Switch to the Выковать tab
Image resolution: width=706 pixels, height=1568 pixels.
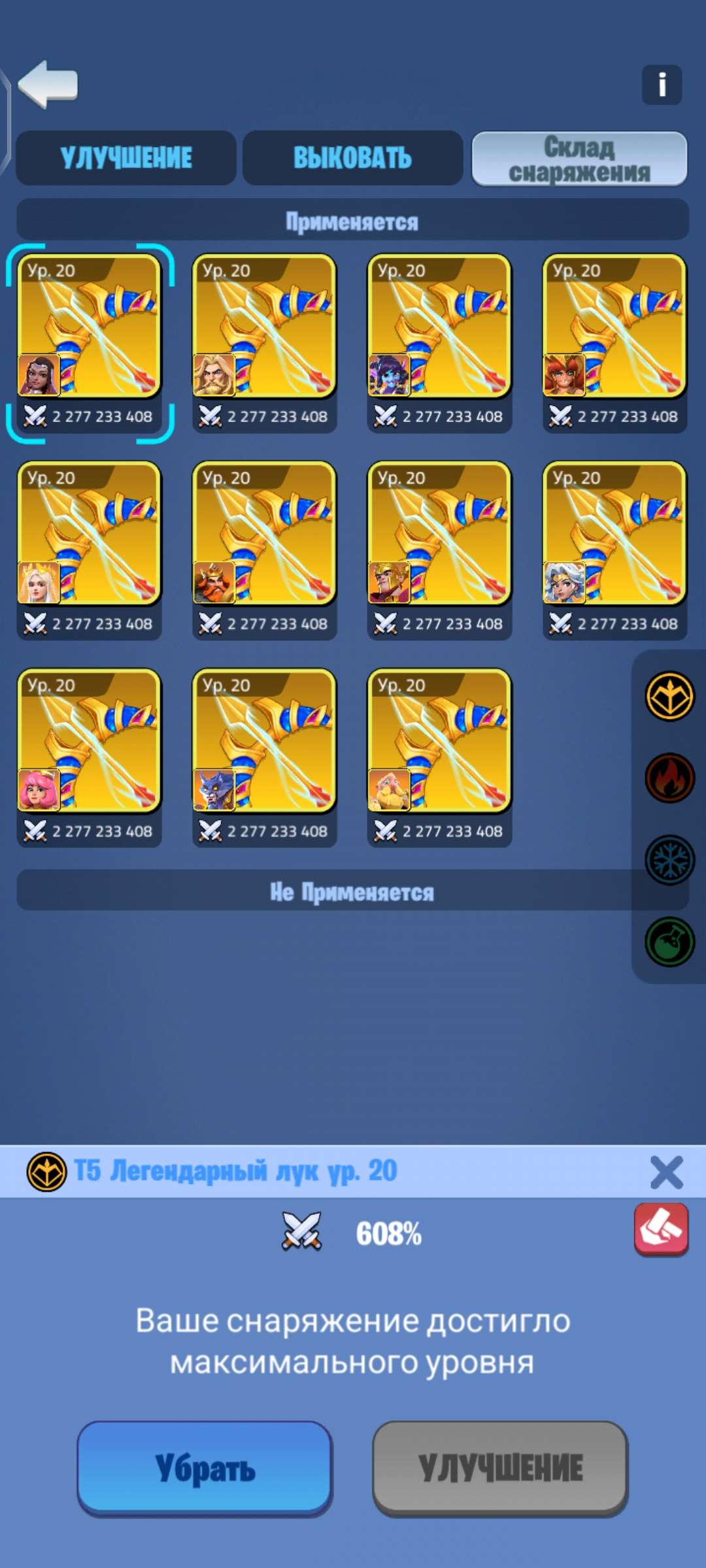(352, 158)
